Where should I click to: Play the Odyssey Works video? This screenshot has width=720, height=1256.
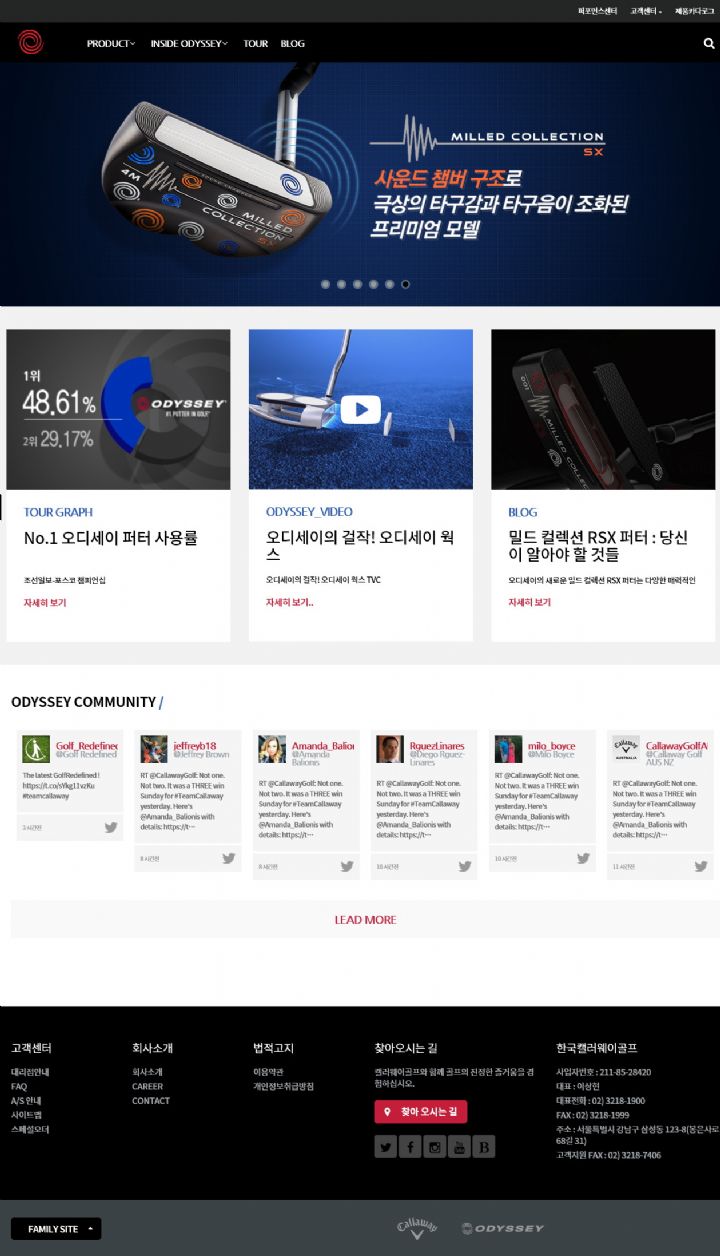[x=360, y=409]
